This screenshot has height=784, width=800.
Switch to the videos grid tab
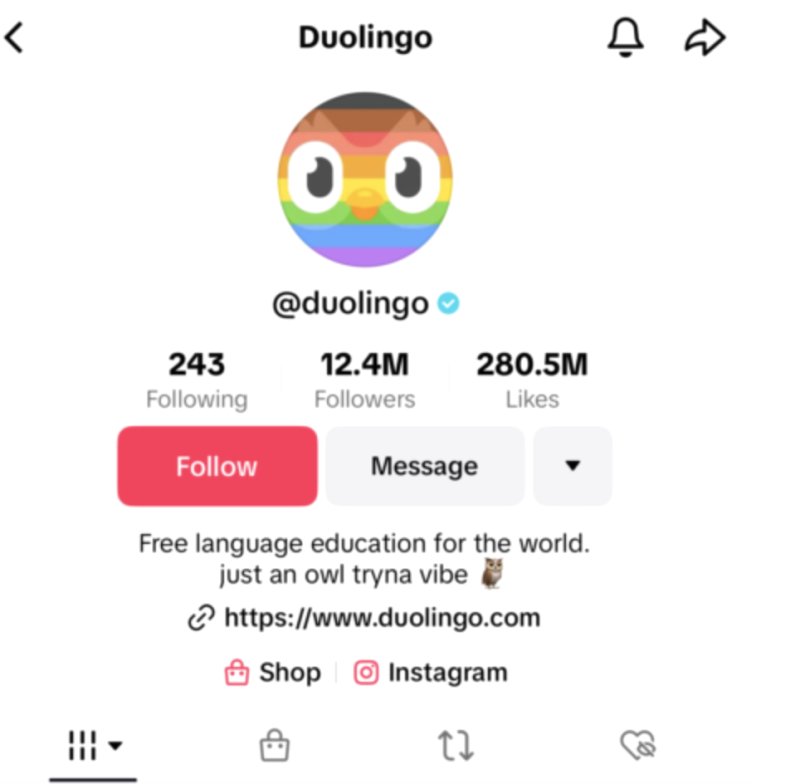93,745
